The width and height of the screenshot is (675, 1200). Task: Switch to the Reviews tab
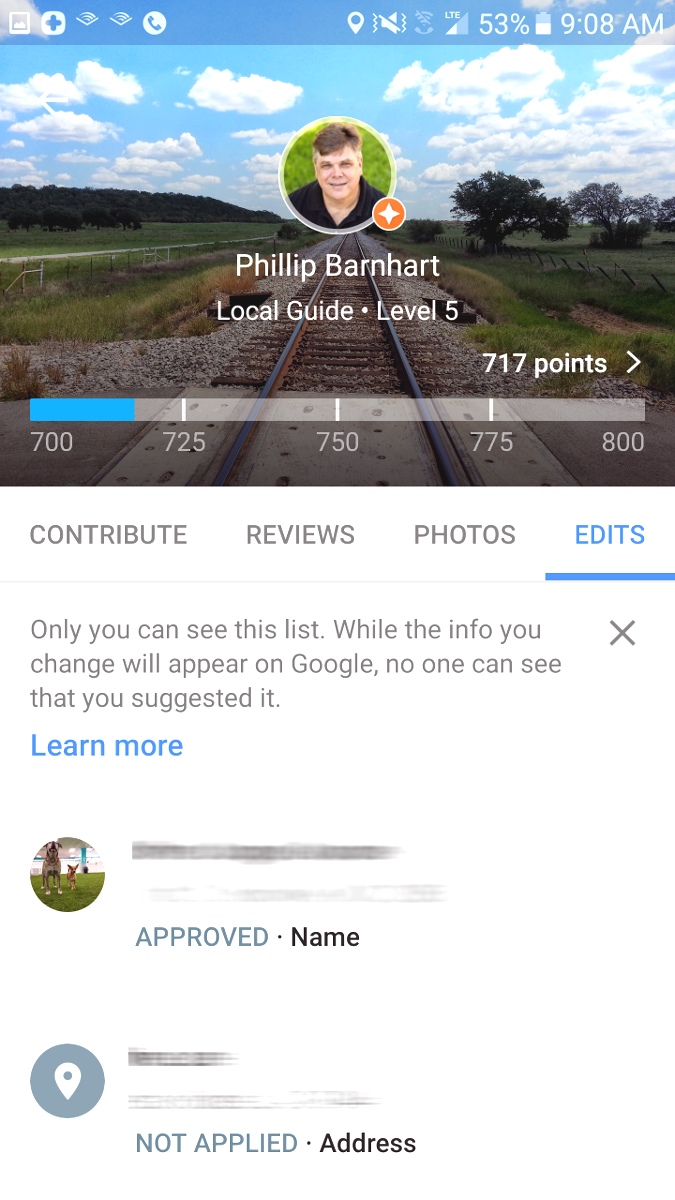(300, 535)
